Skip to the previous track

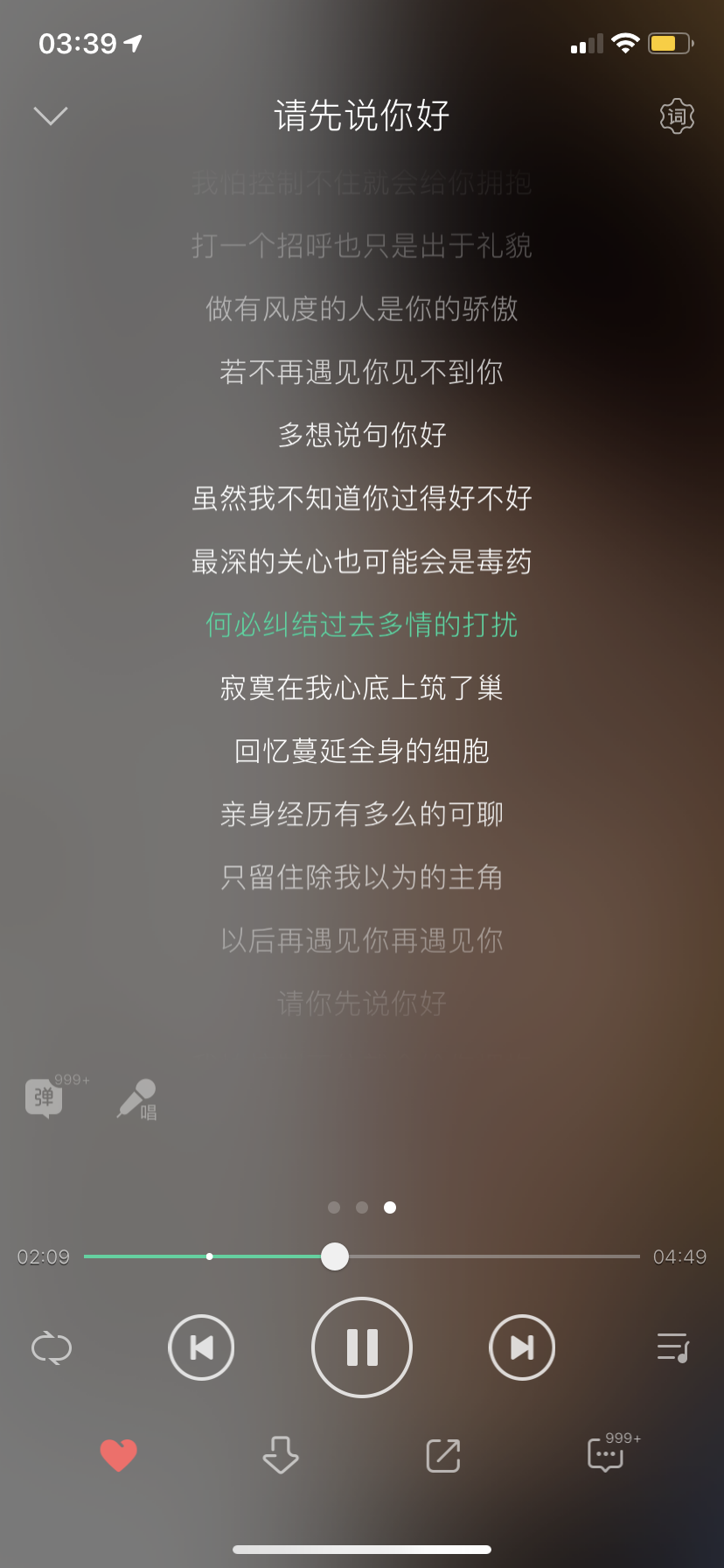(201, 1347)
